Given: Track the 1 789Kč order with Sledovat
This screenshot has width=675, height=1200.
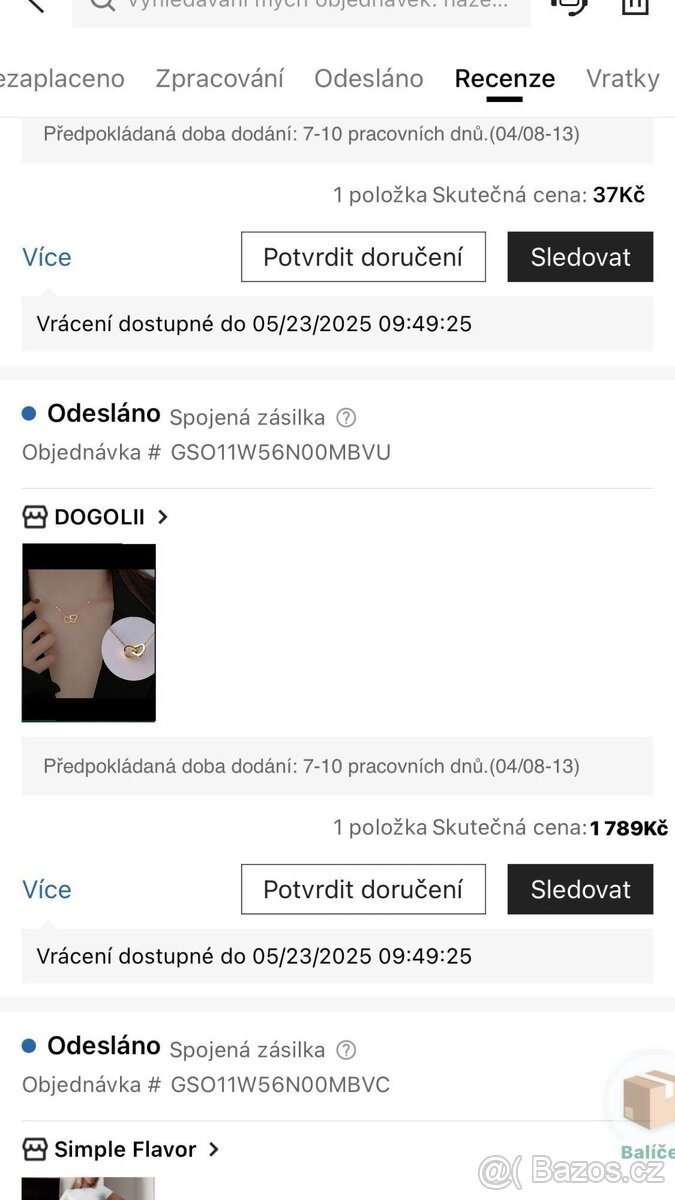Looking at the screenshot, I should point(580,889).
